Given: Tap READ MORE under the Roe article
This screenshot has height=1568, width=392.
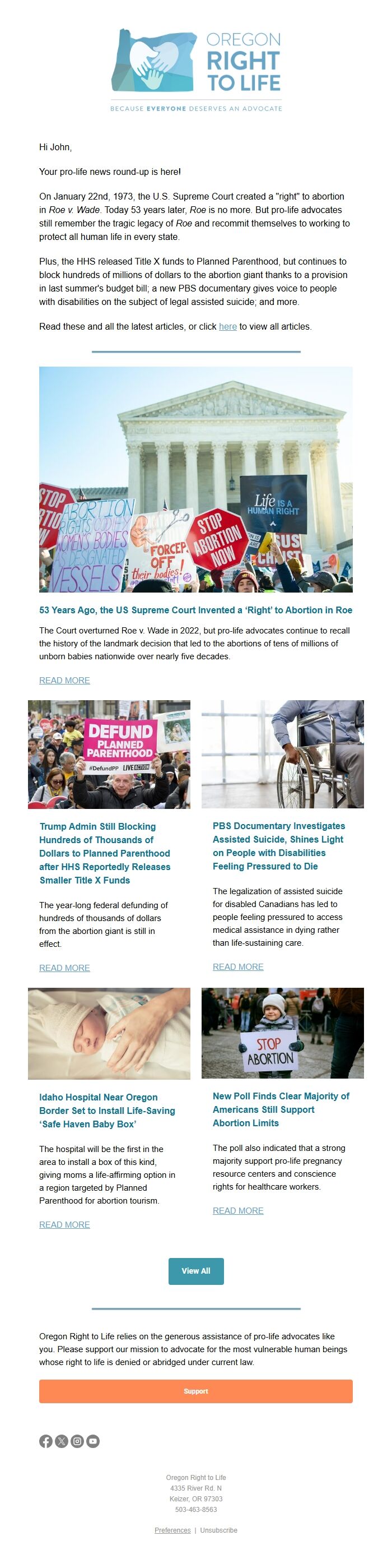Looking at the screenshot, I should click(64, 680).
